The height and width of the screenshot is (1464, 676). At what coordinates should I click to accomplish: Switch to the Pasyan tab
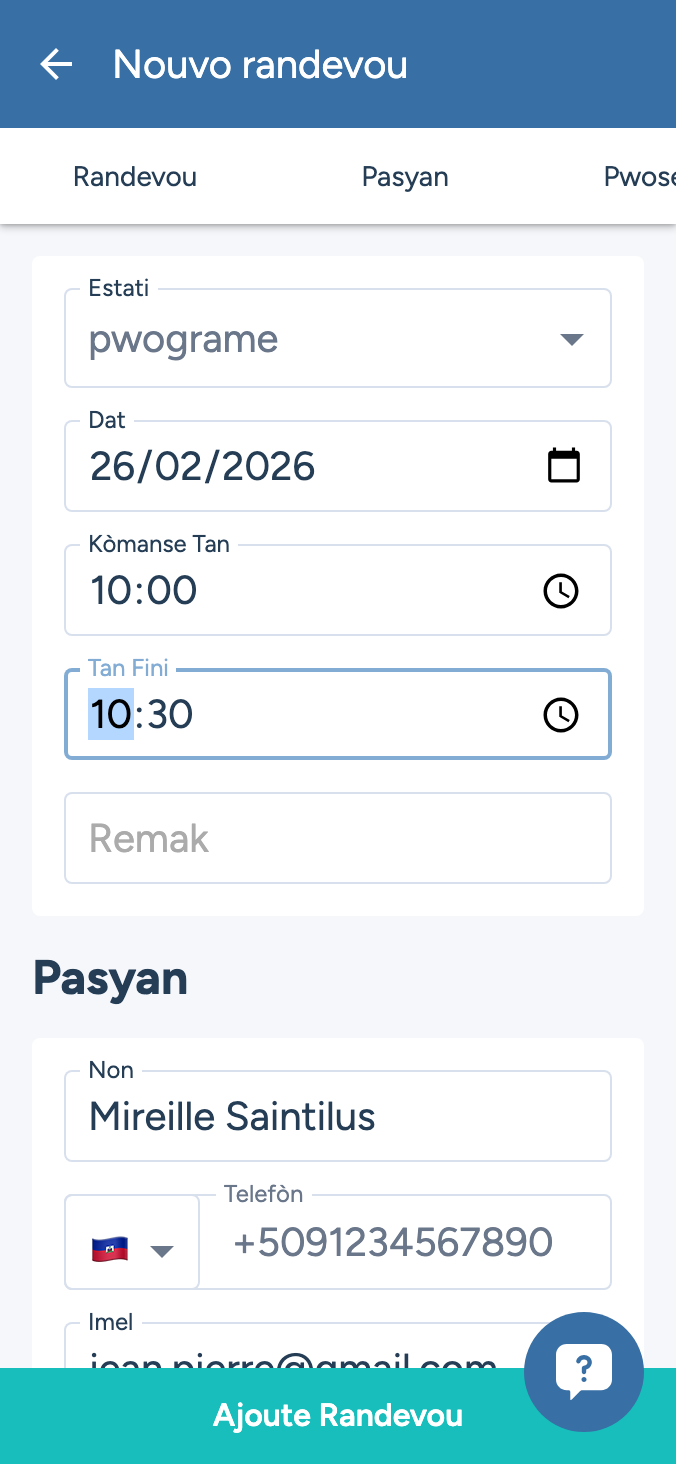point(405,177)
